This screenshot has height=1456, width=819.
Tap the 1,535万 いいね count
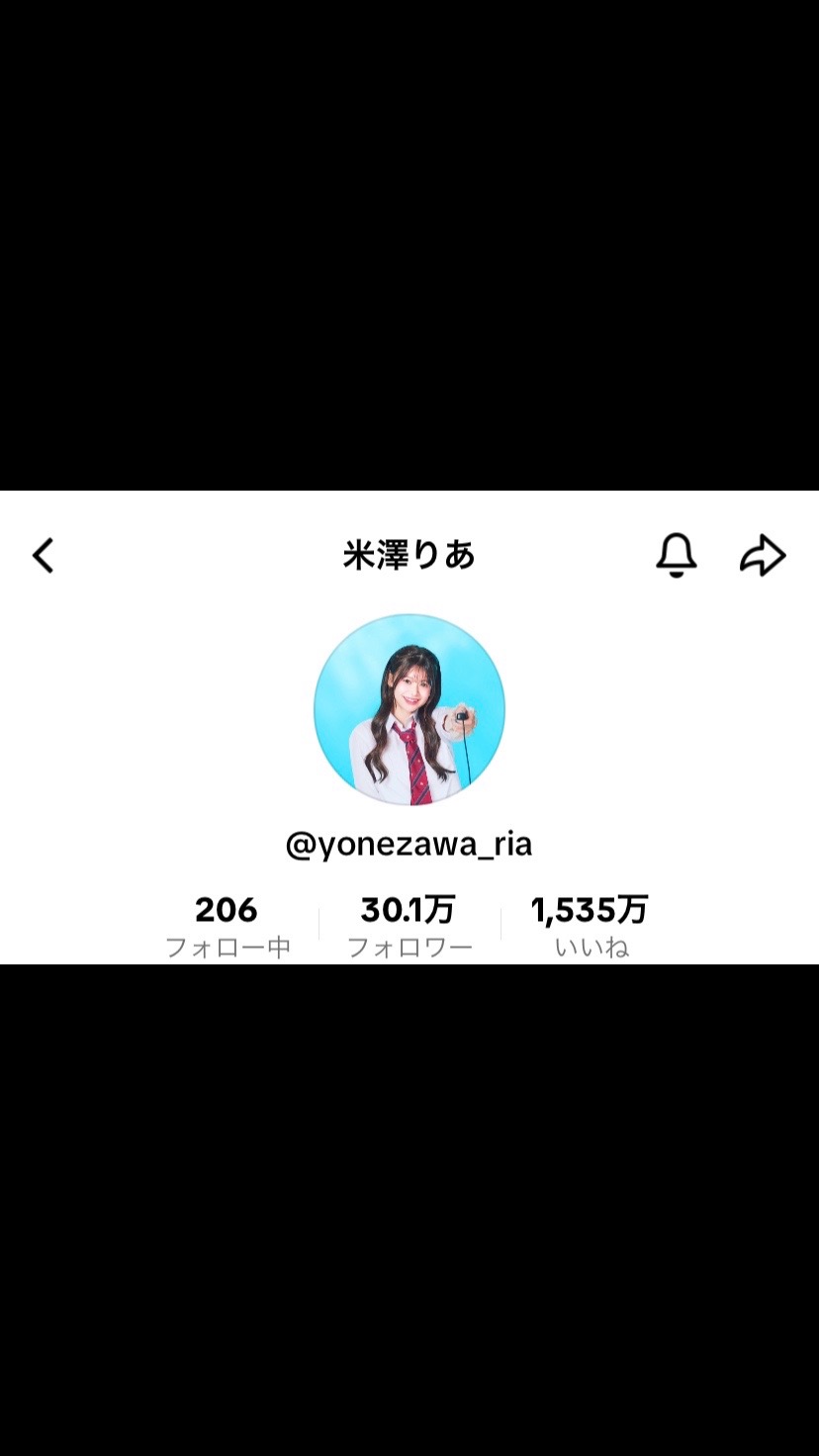tap(591, 926)
